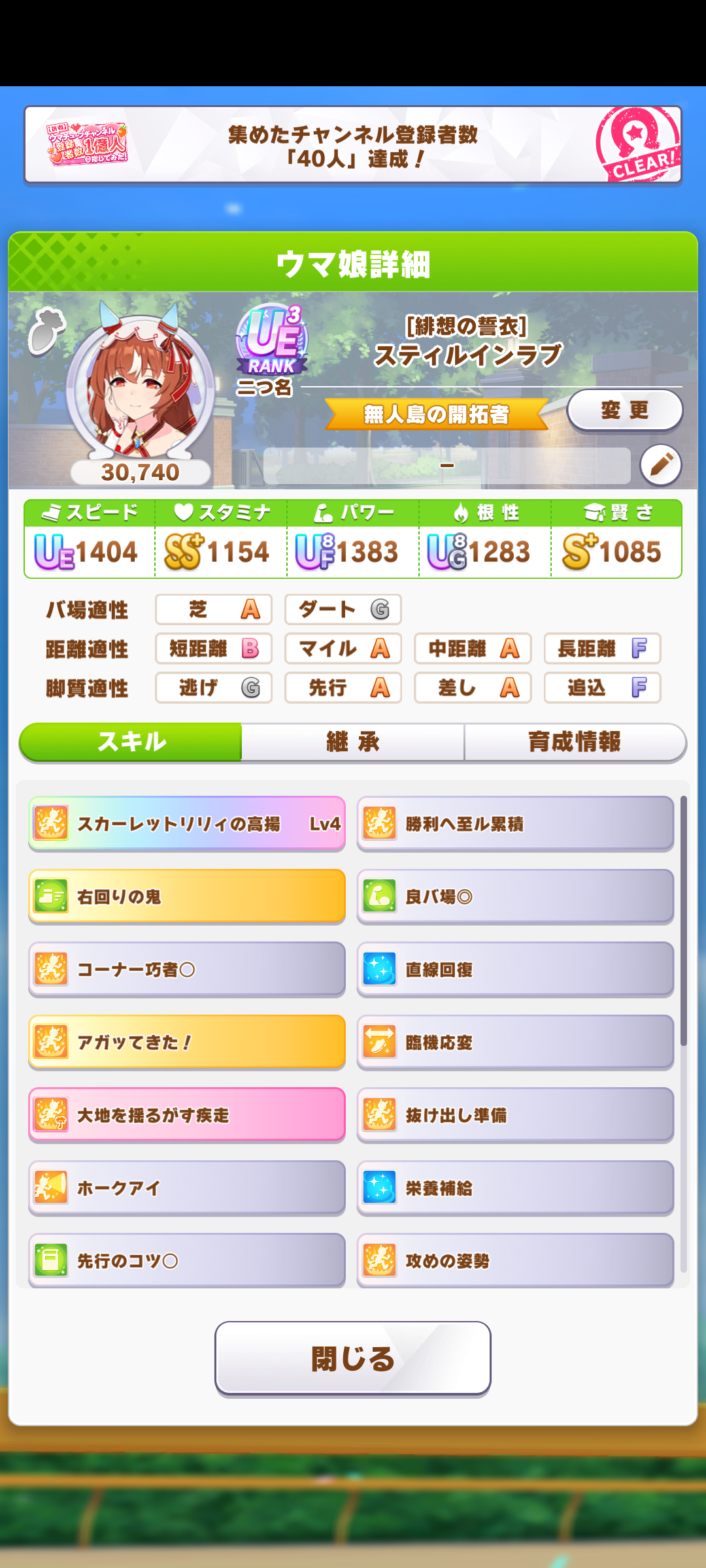The width and height of the screenshot is (706, 1568).
Task: Open the 育成情報 tab
Action: pos(575,742)
